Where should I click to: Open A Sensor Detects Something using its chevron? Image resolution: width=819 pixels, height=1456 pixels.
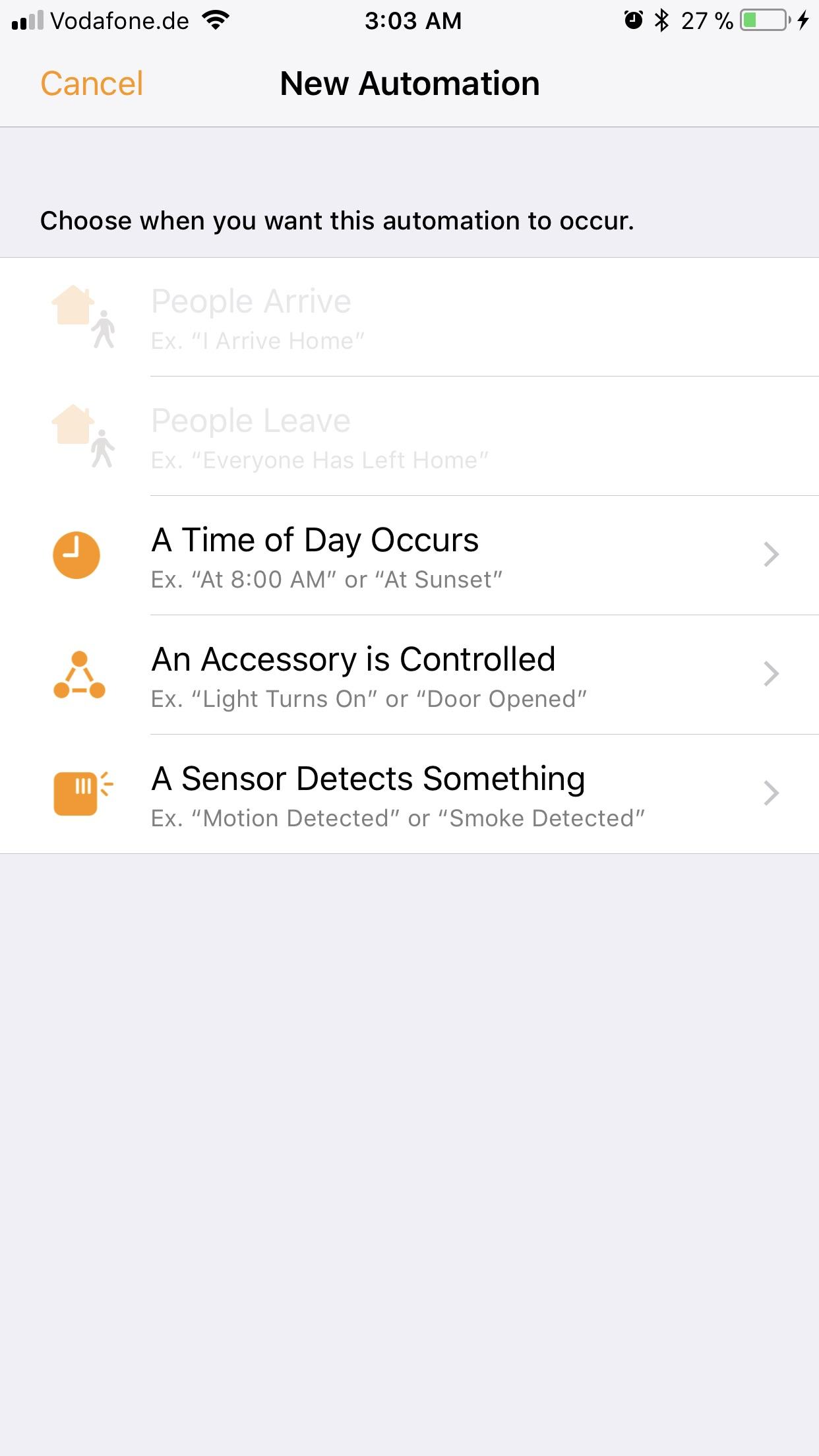[x=770, y=793]
